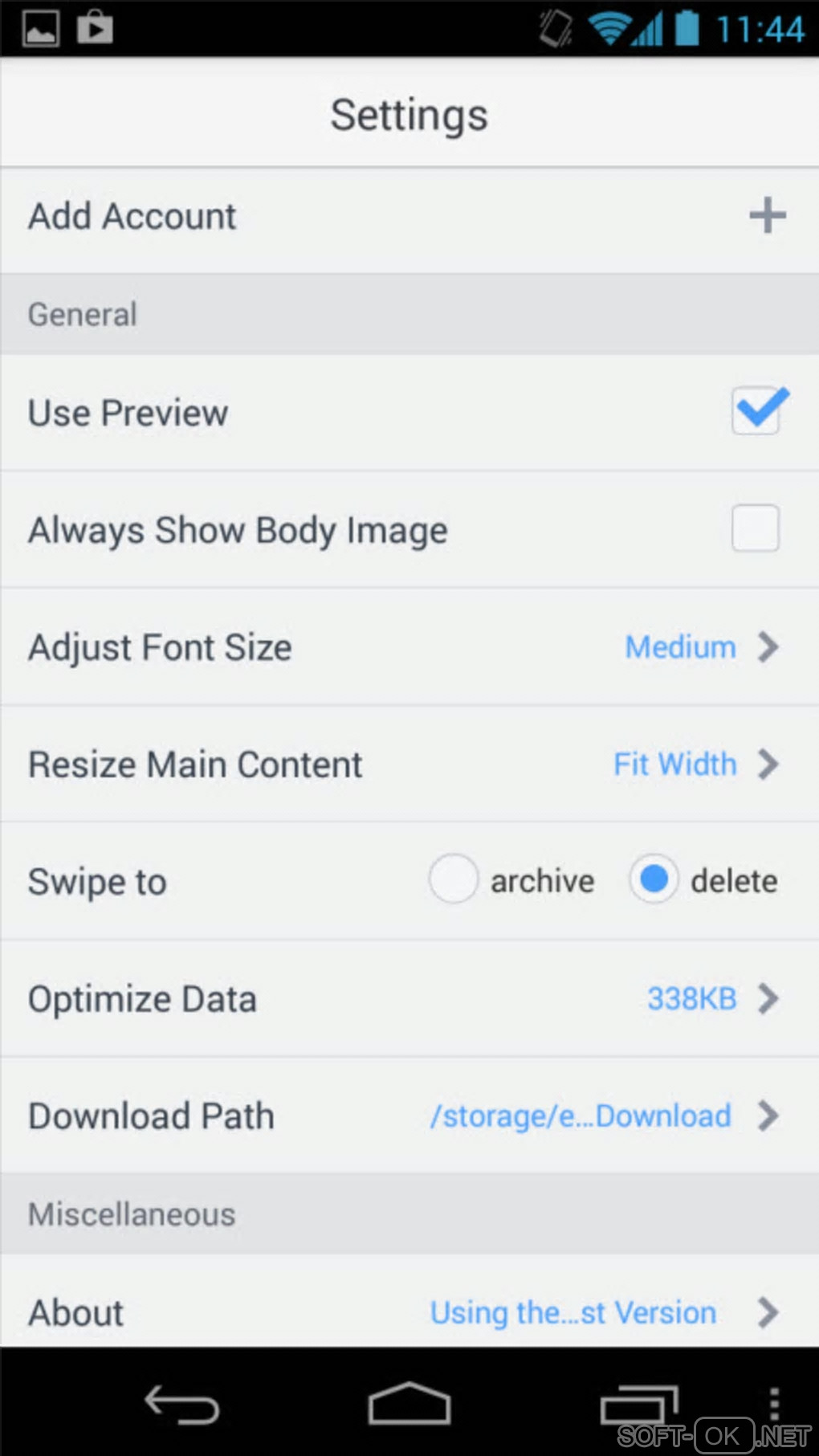Open Resize Main Content options
Viewport: 819px width, 1456px height.
pos(409,764)
